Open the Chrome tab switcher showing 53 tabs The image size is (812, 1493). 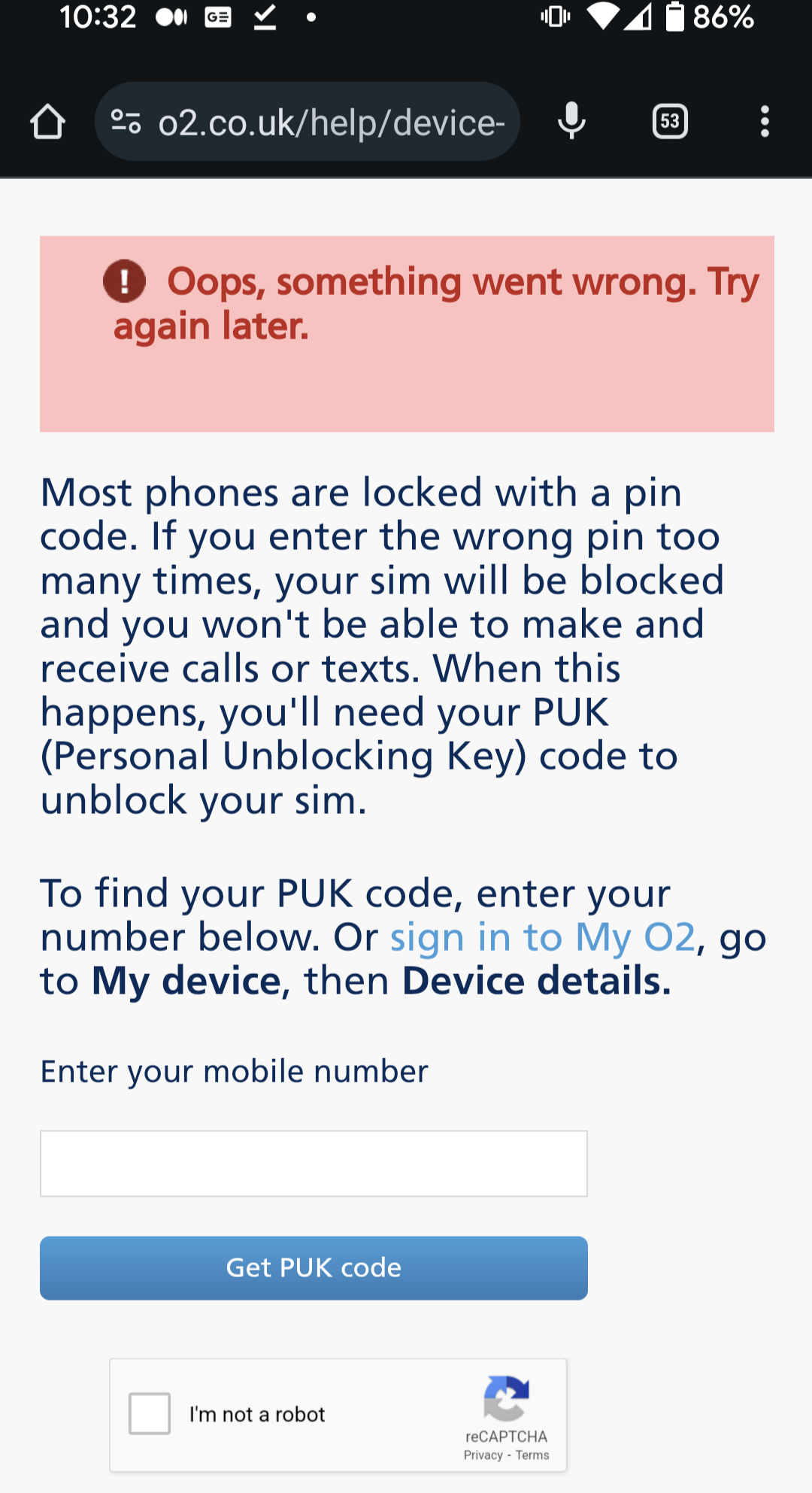point(668,121)
